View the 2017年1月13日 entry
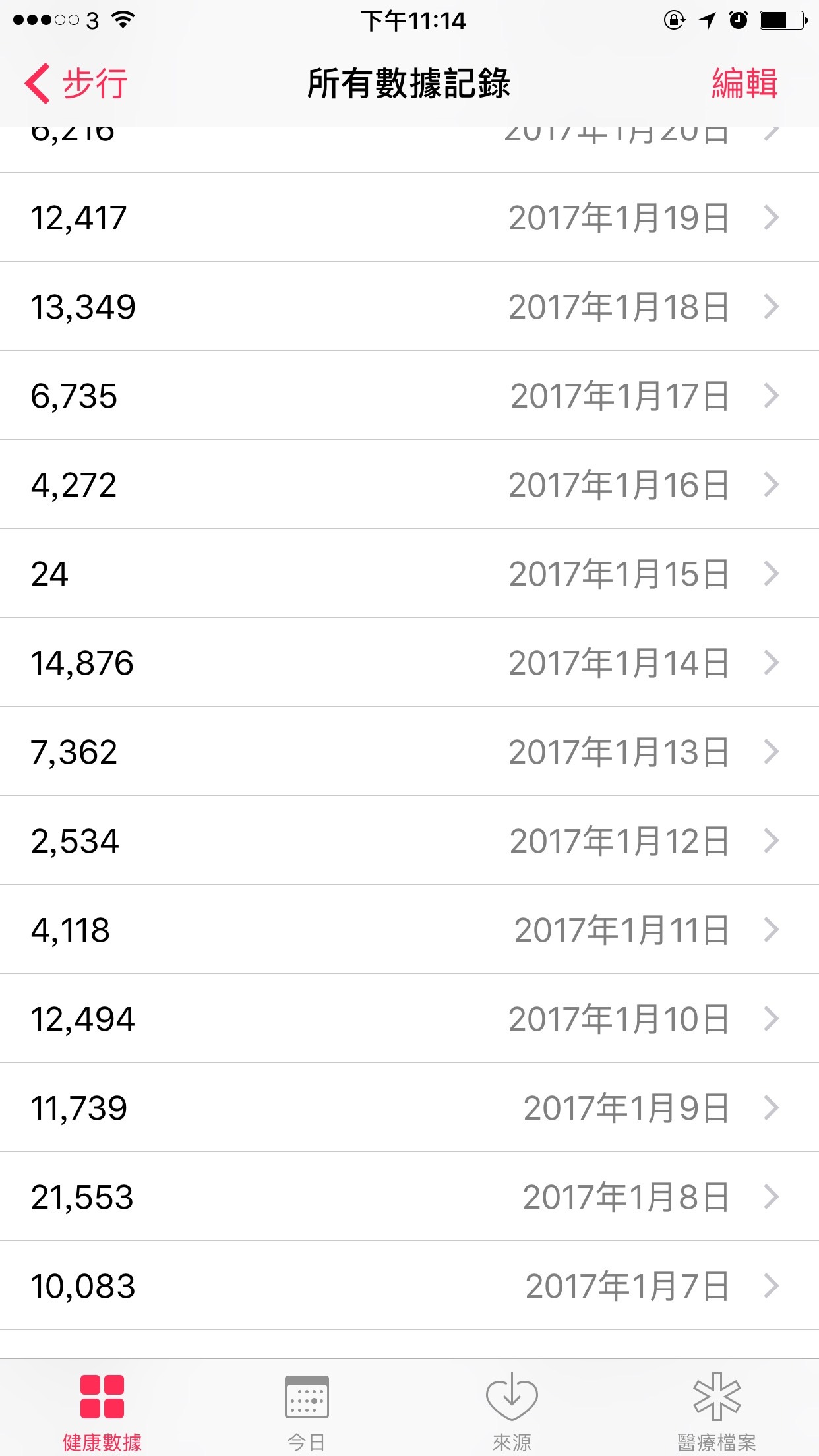This screenshot has height=1456, width=819. tap(409, 752)
